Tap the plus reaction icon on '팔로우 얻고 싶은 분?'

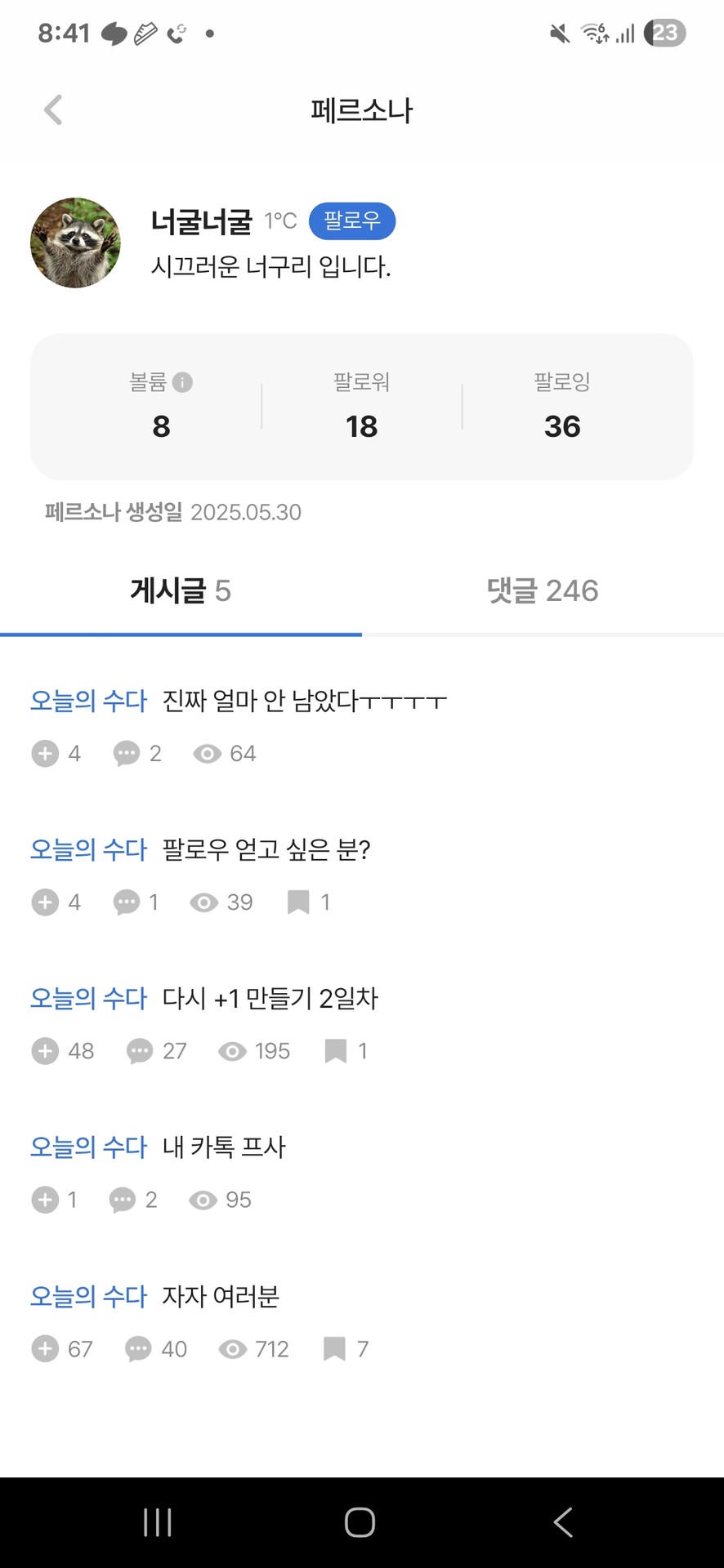(44, 902)
